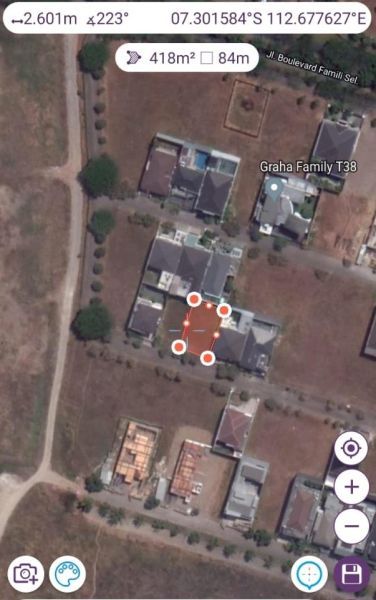Zoom in with the plus button
The height and width of the screenshot is (600, 376).
[351, 487]
